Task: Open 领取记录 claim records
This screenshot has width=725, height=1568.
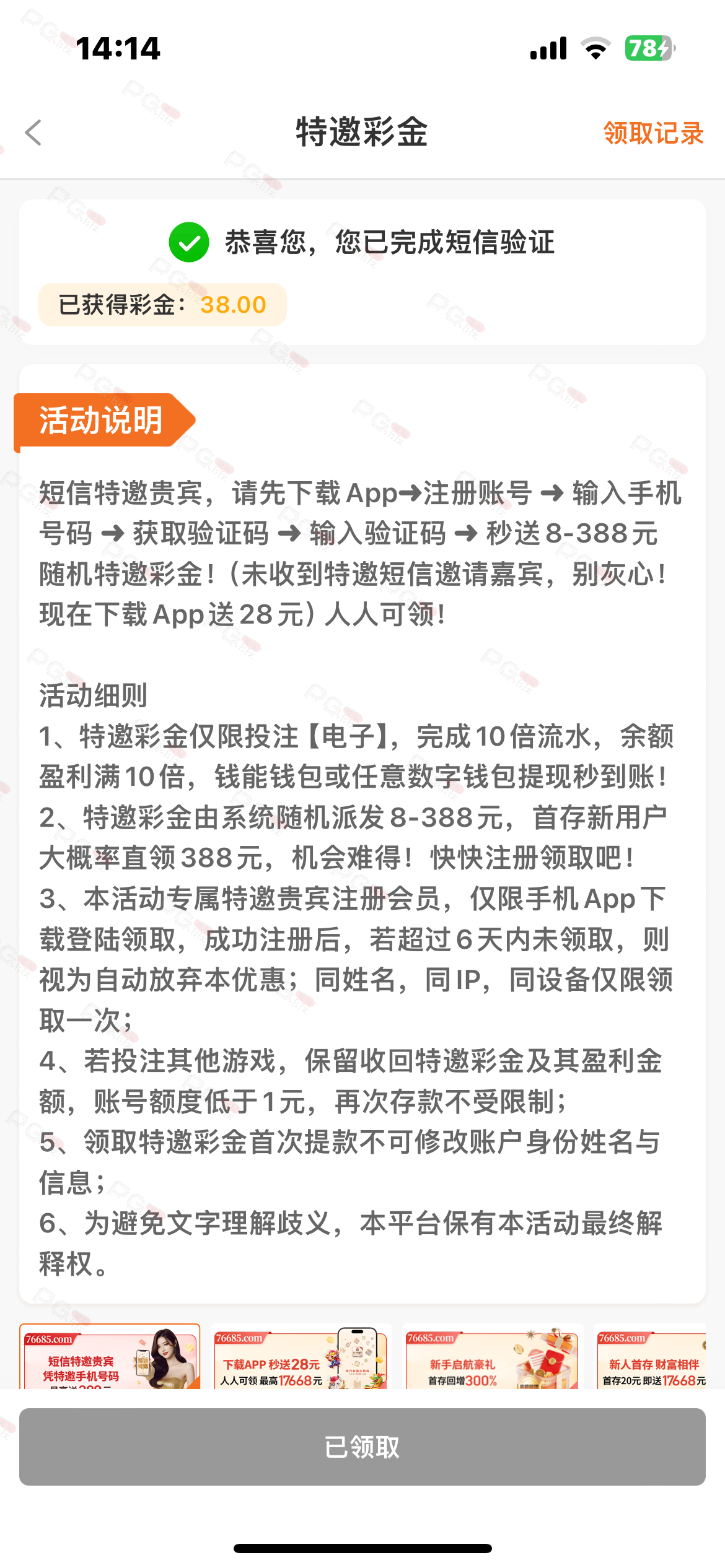Action: click(653, 133)
